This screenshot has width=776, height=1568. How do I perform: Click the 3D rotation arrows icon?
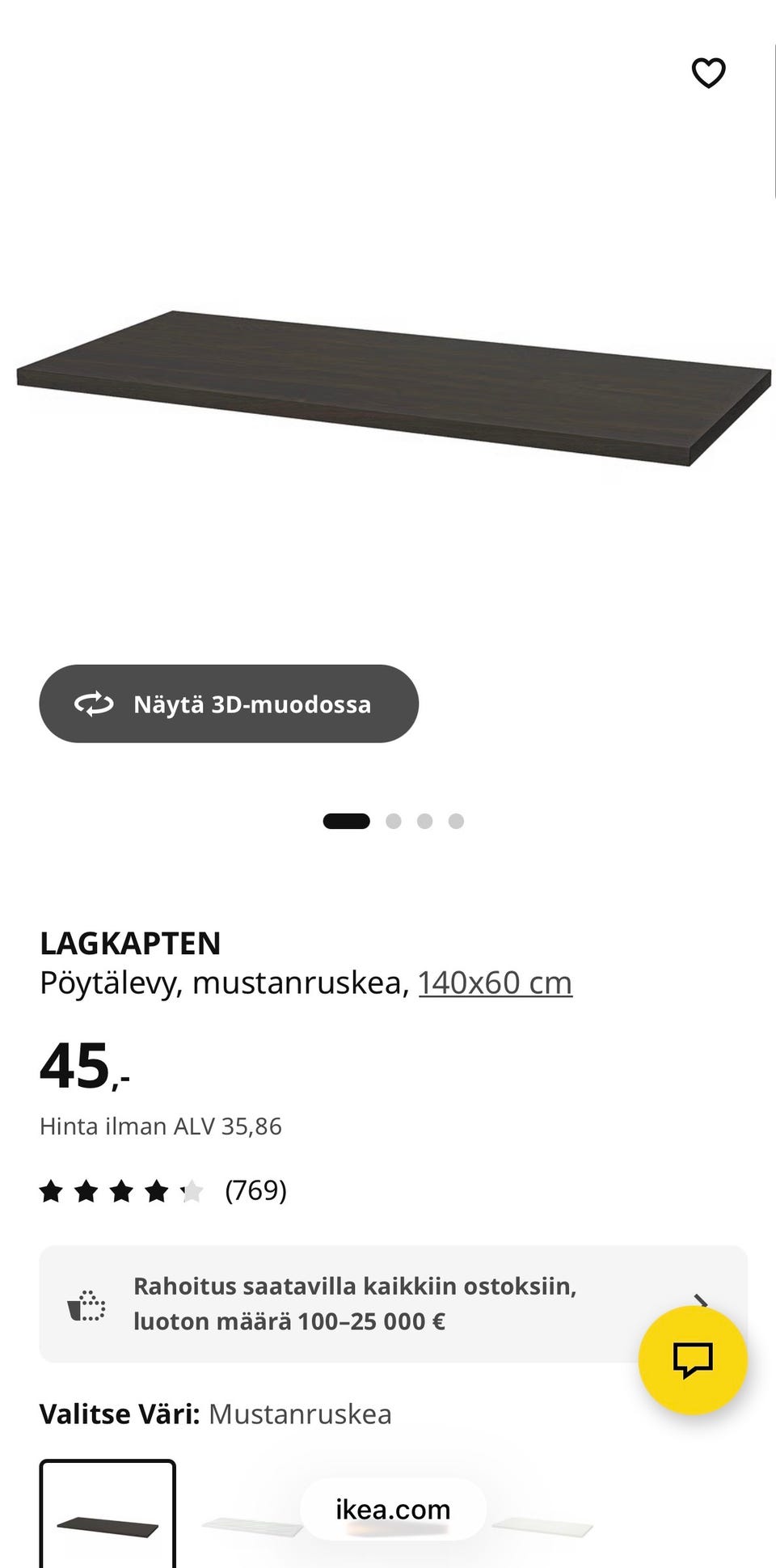point(95,704)
